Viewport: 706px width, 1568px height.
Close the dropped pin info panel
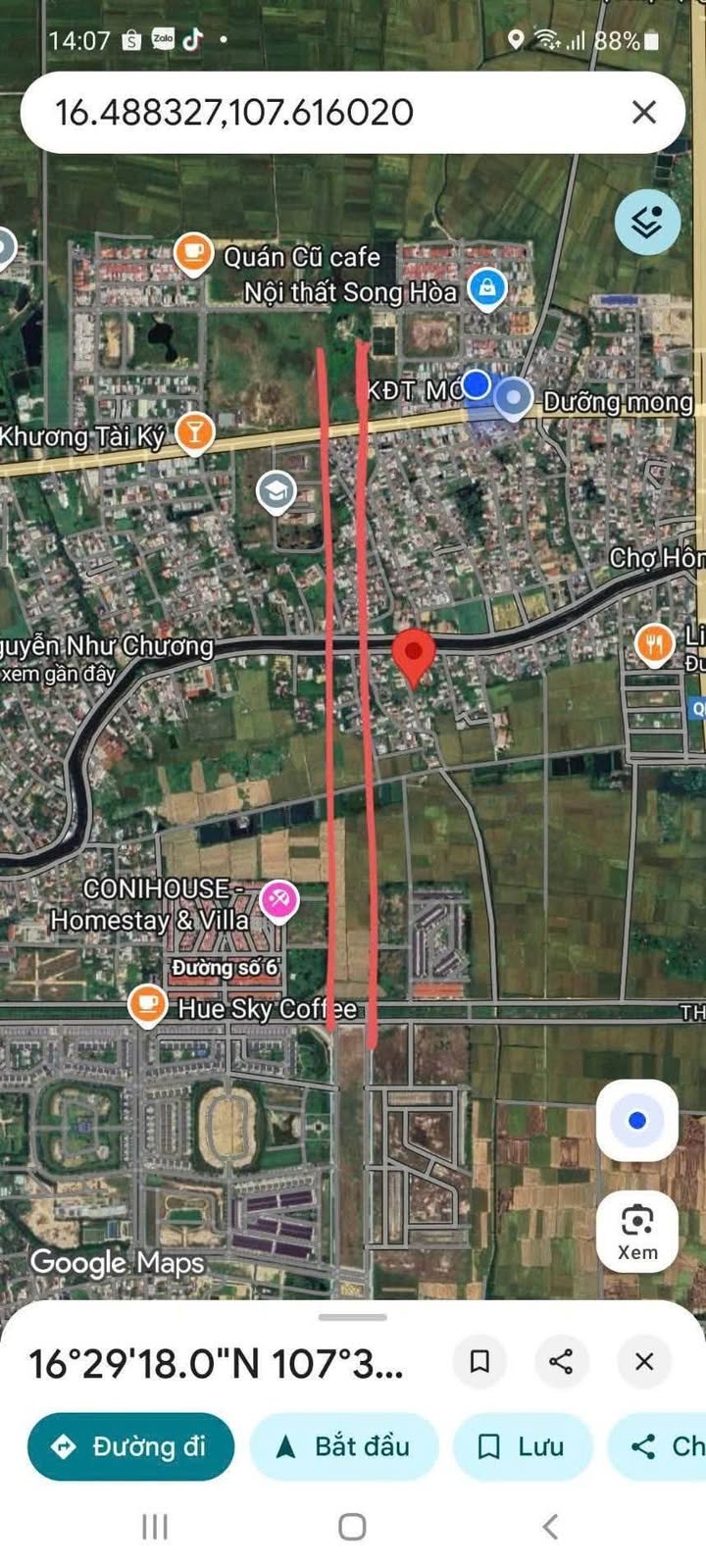pos(644,1361)
